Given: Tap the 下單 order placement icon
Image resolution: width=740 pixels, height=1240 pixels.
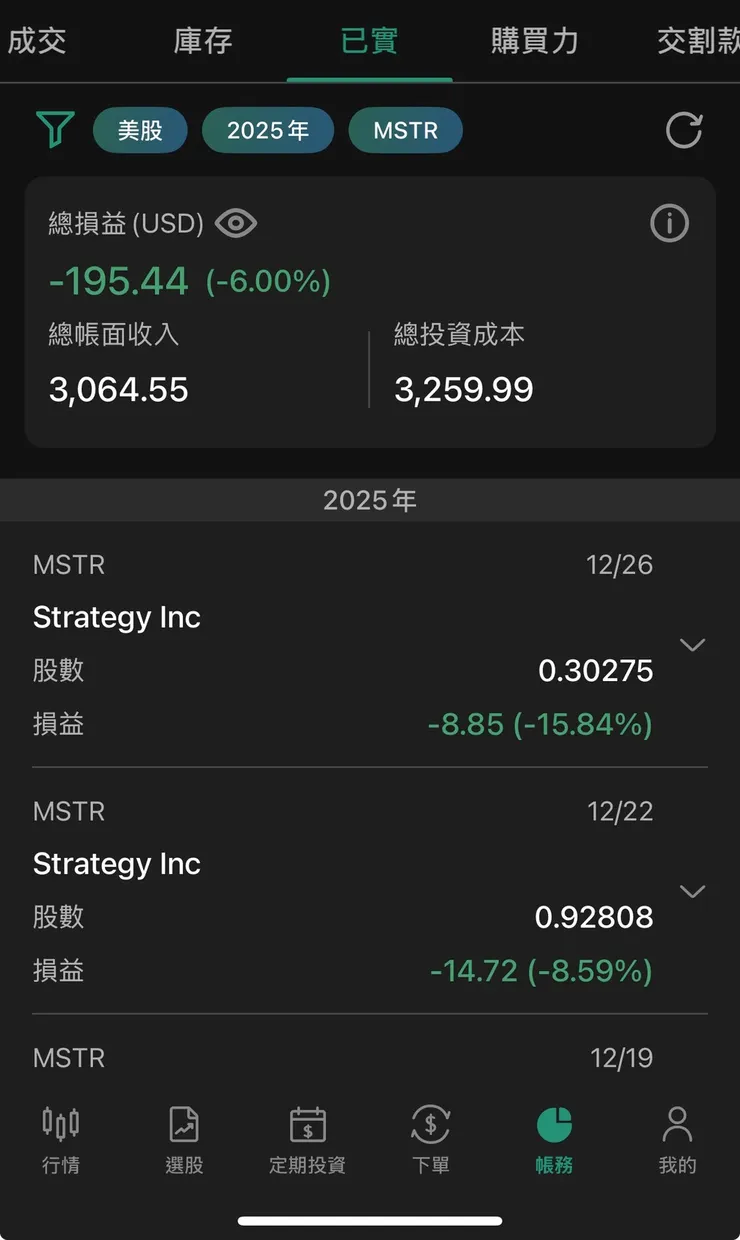Looking at the screenshot, I should (430, 1140).
